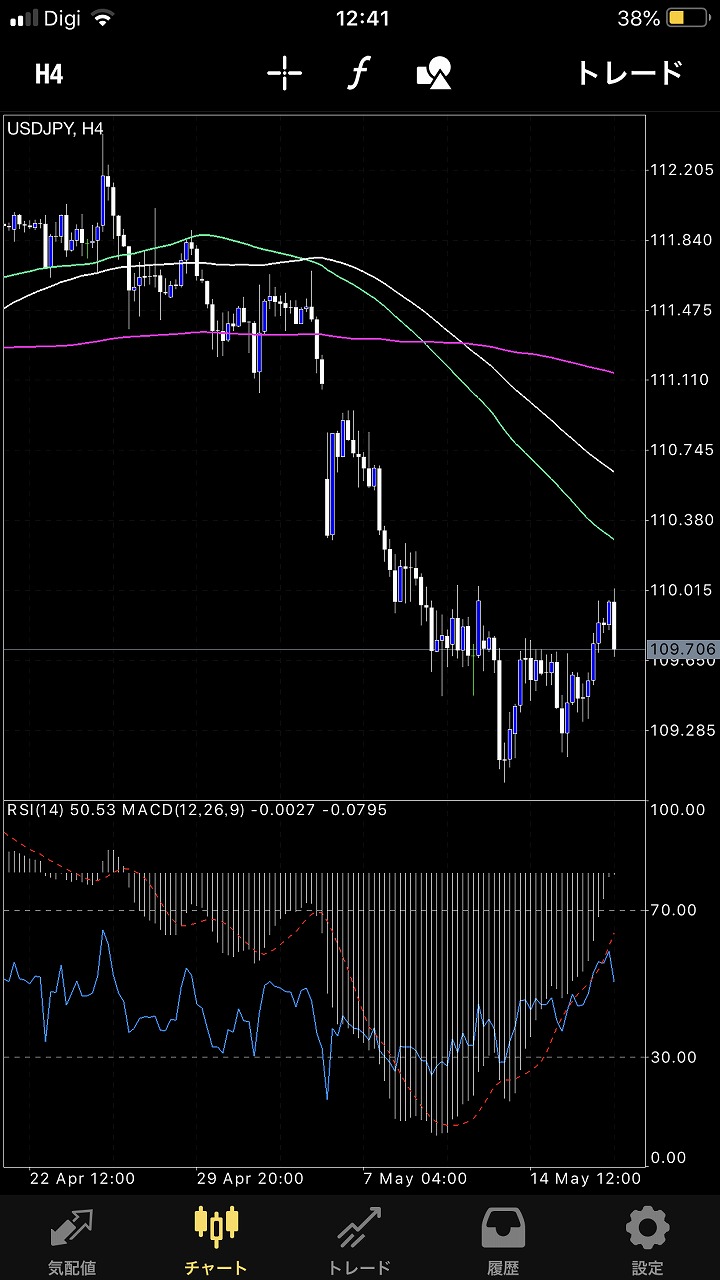720x1280 pixels.
Task: Open the drawing objects shapes tool
Action: point(434,73)
